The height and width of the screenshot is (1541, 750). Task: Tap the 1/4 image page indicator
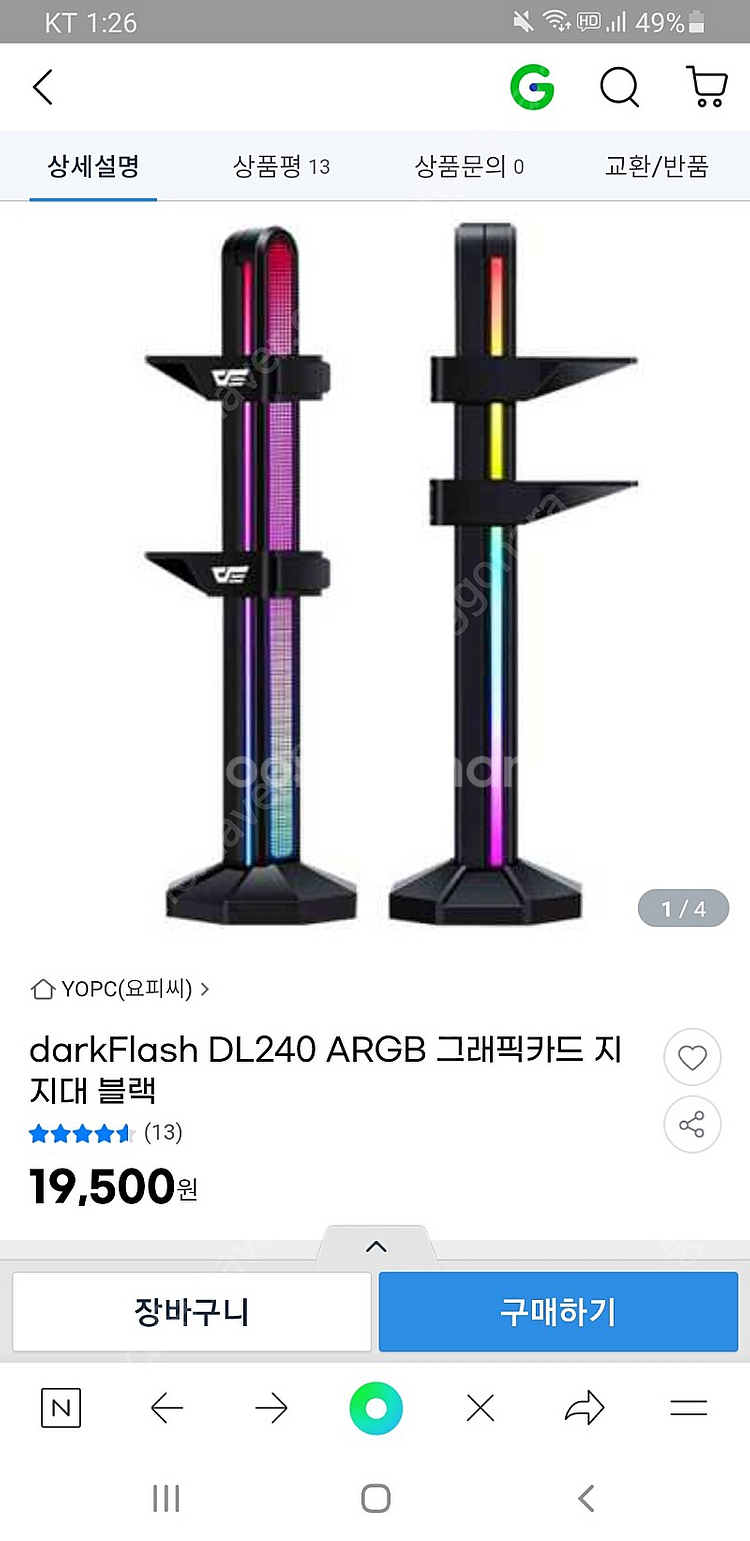click(x=683, y=908)
